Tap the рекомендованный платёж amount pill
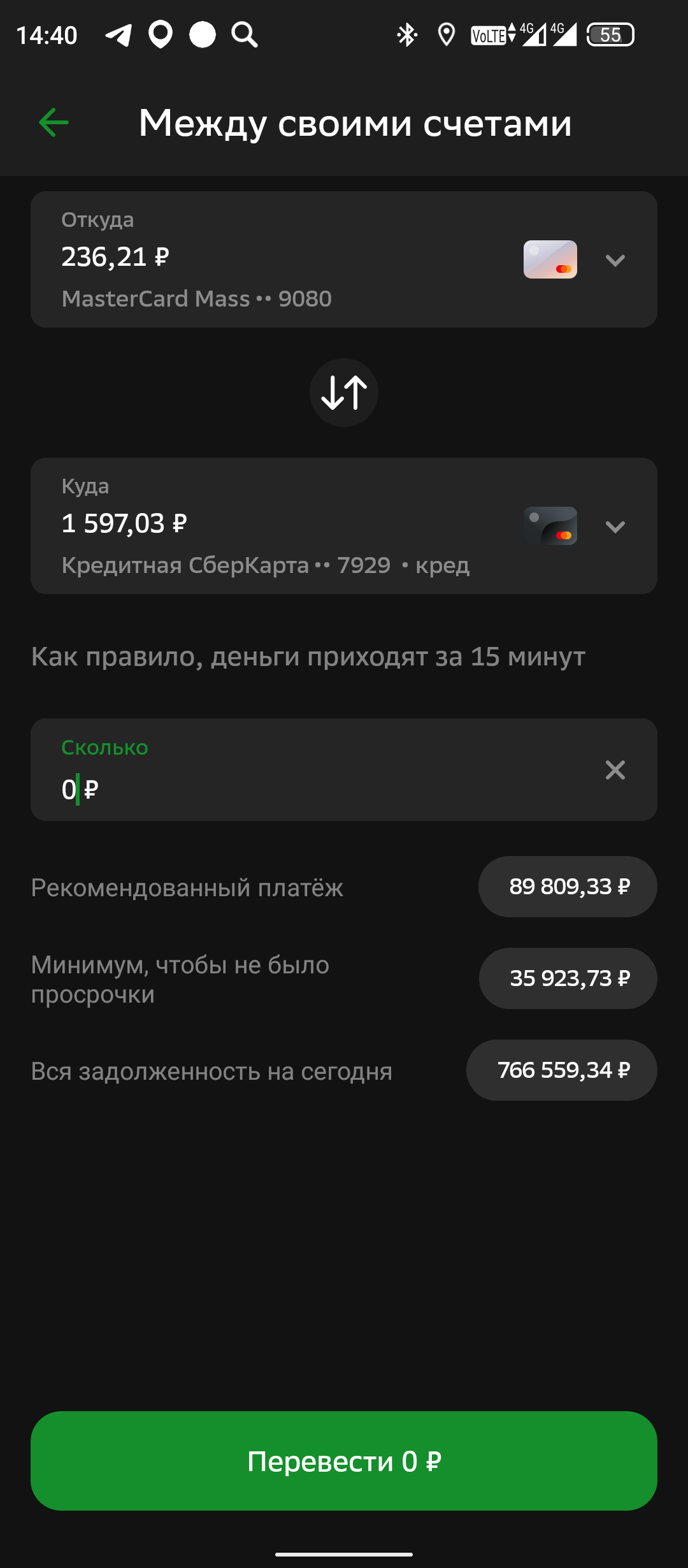 [567, 886]
